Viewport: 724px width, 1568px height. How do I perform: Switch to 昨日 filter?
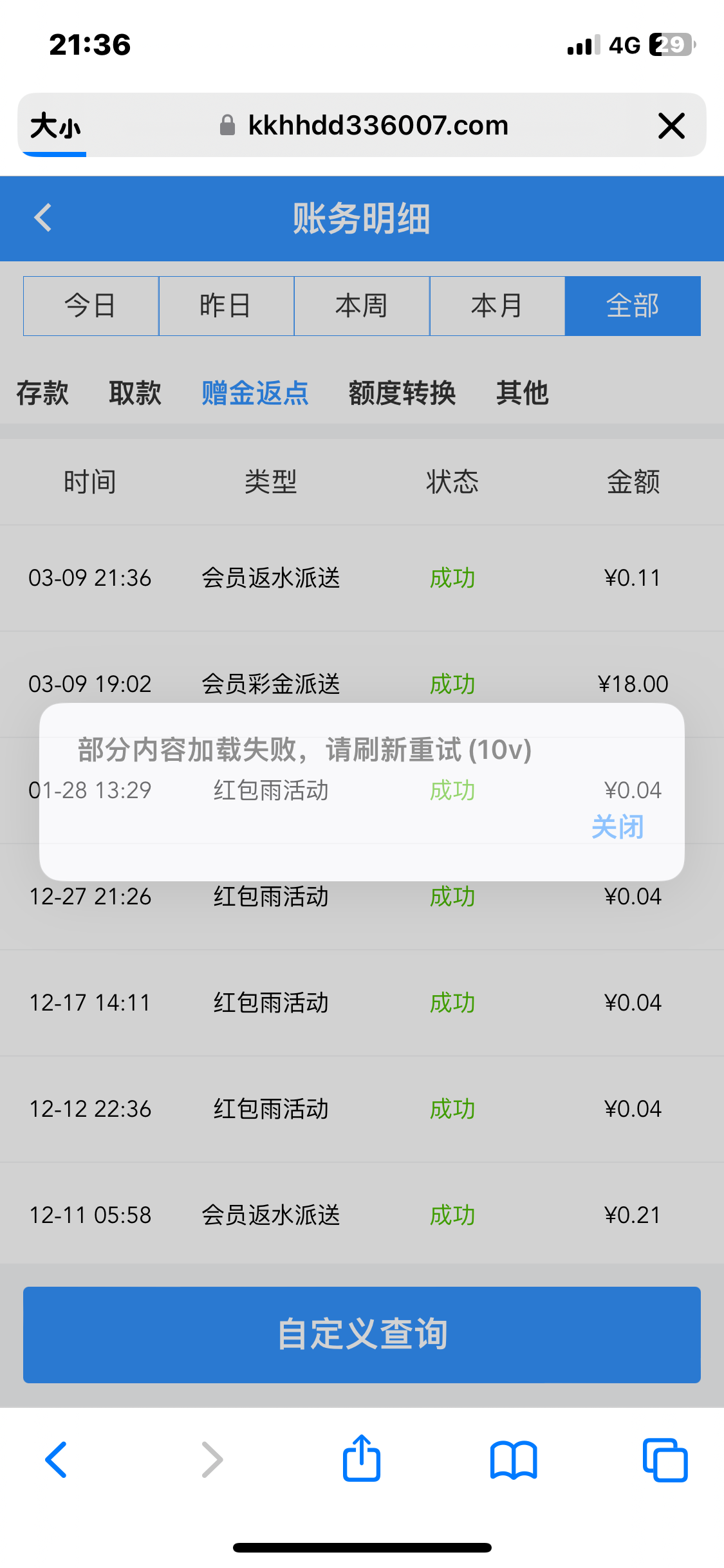tap(226, 306)
